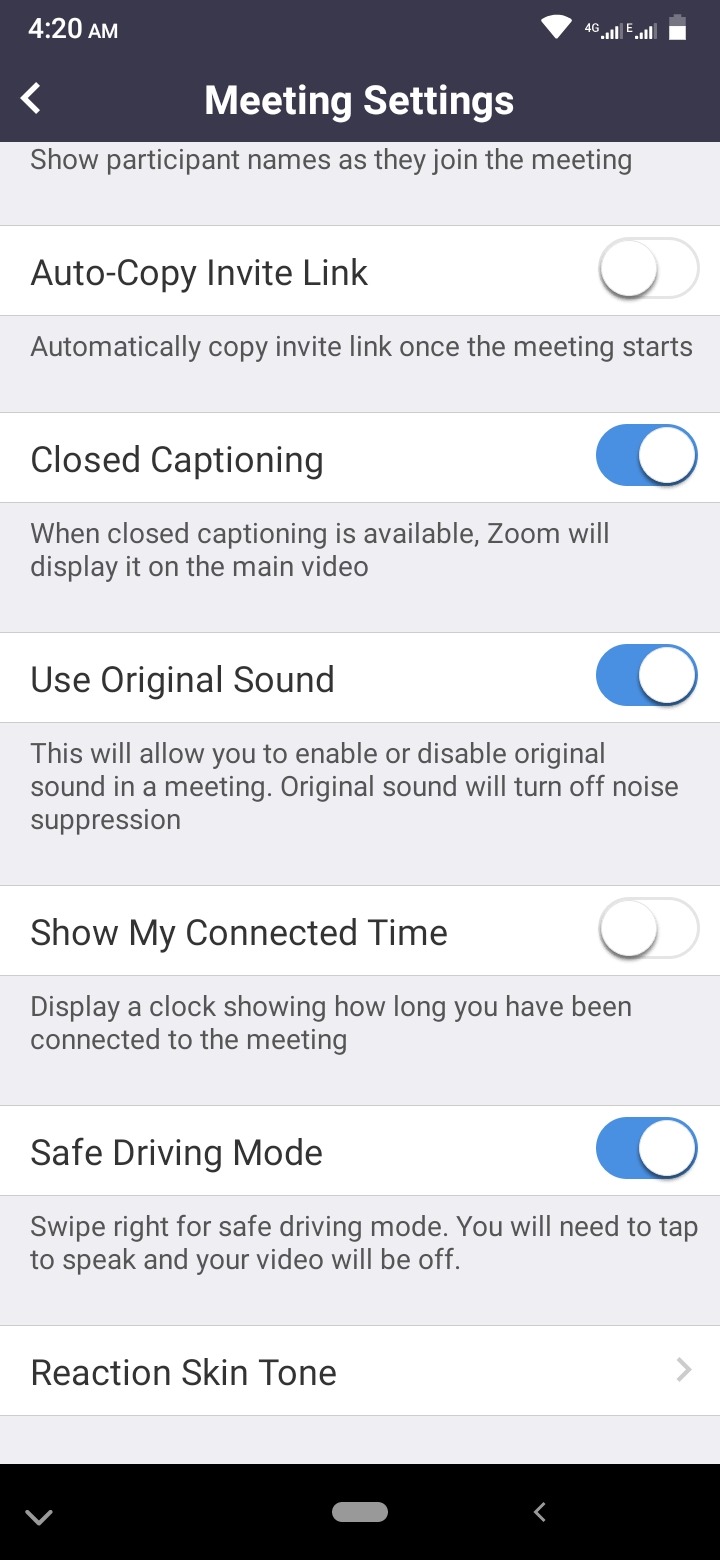The image size is (720, 1560).
Task: Disable Use Original Sound
Action: pyautogui.click(x=647, y=677)
